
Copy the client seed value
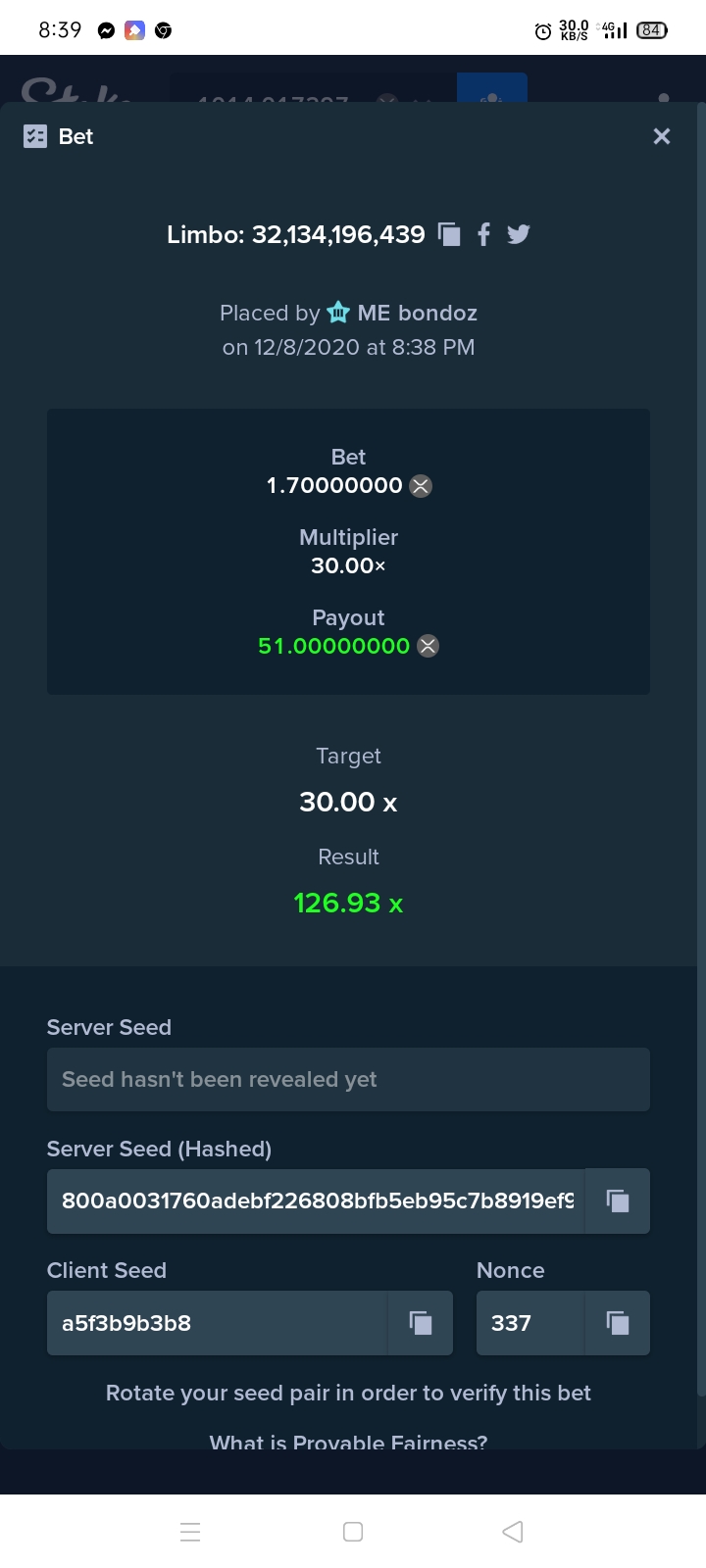[421, 1323]
